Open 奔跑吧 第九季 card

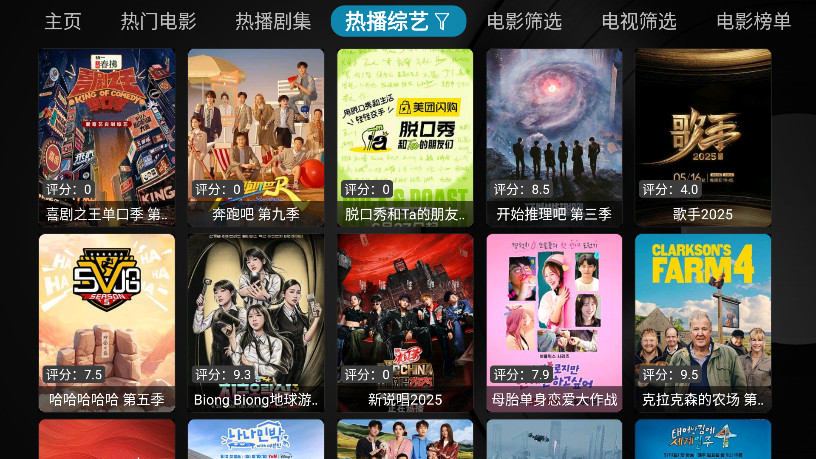click(x=256, y=137)
